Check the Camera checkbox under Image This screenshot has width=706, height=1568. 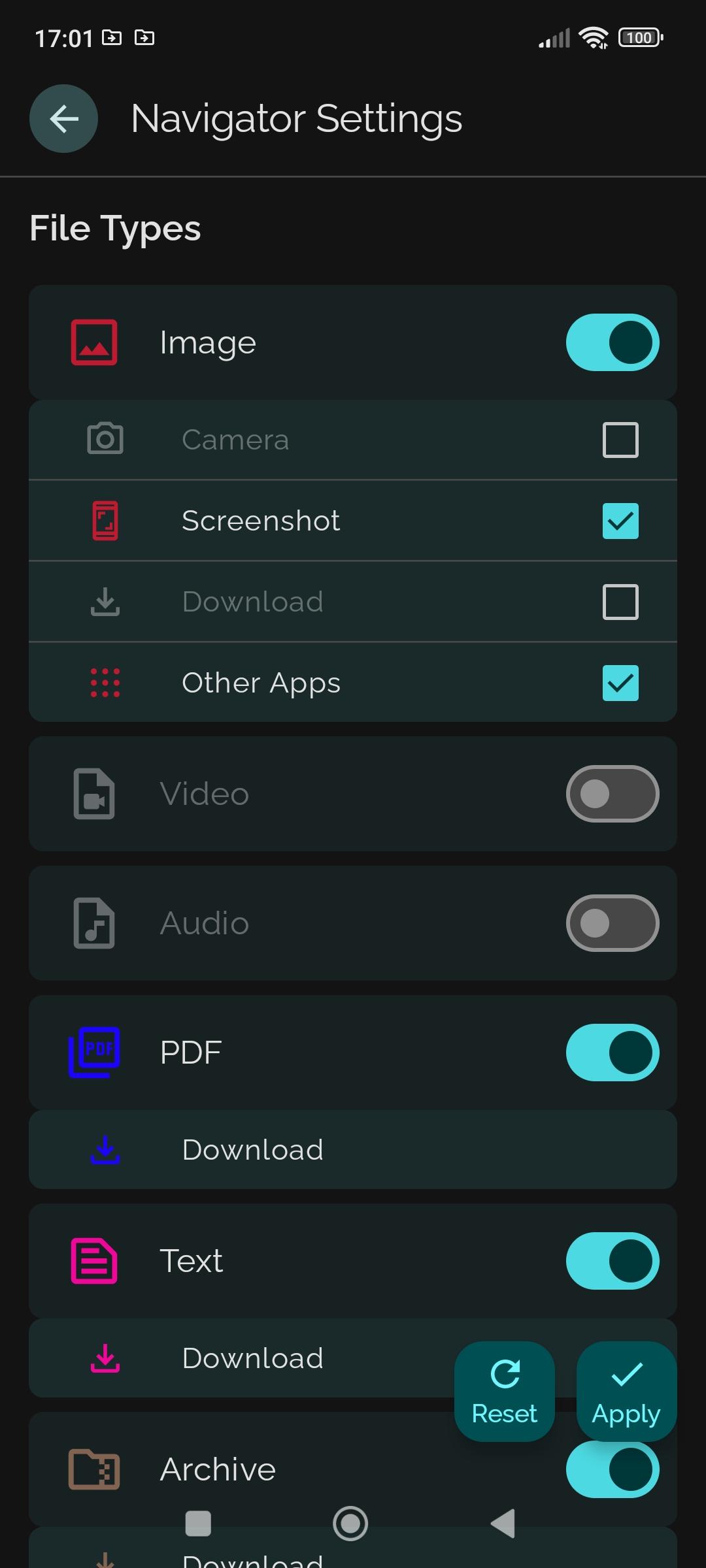point(620,440)
